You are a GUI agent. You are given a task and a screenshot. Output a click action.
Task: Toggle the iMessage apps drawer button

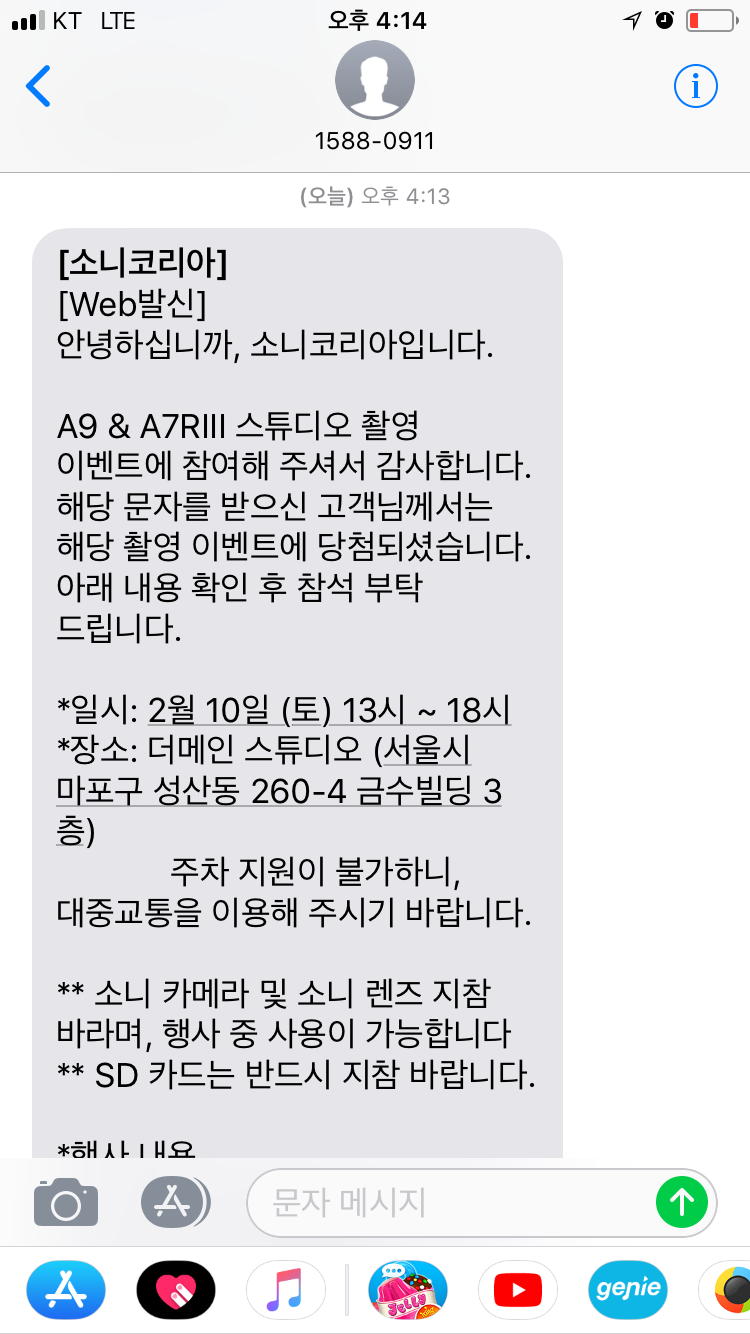click(174, 1202)
